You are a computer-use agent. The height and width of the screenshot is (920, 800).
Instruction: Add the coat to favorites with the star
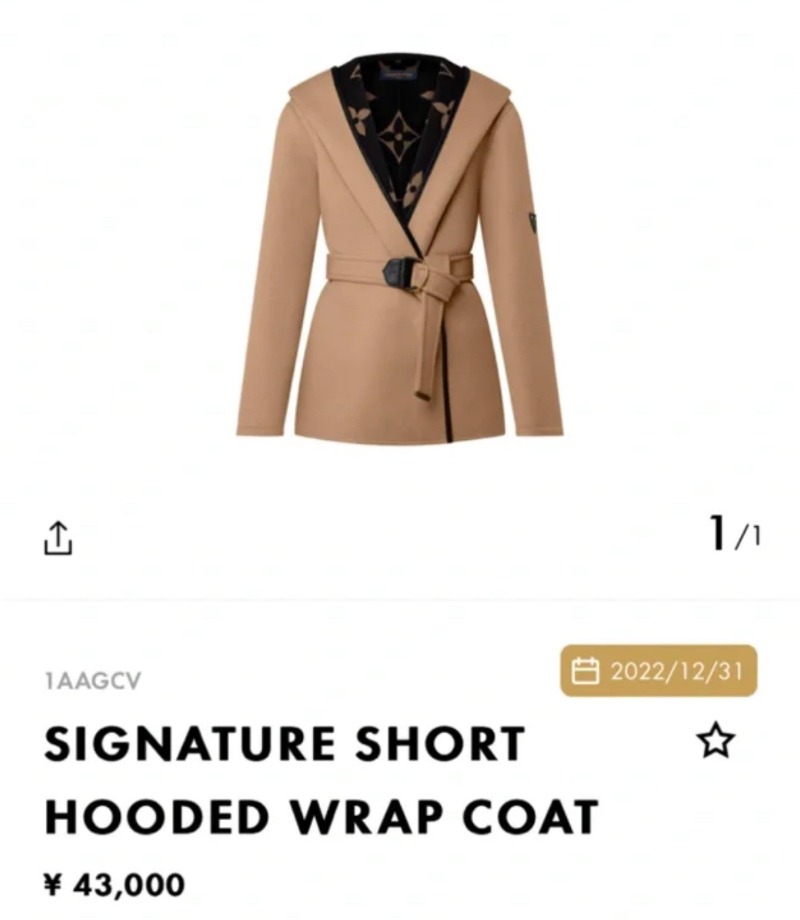pos(715,742)
